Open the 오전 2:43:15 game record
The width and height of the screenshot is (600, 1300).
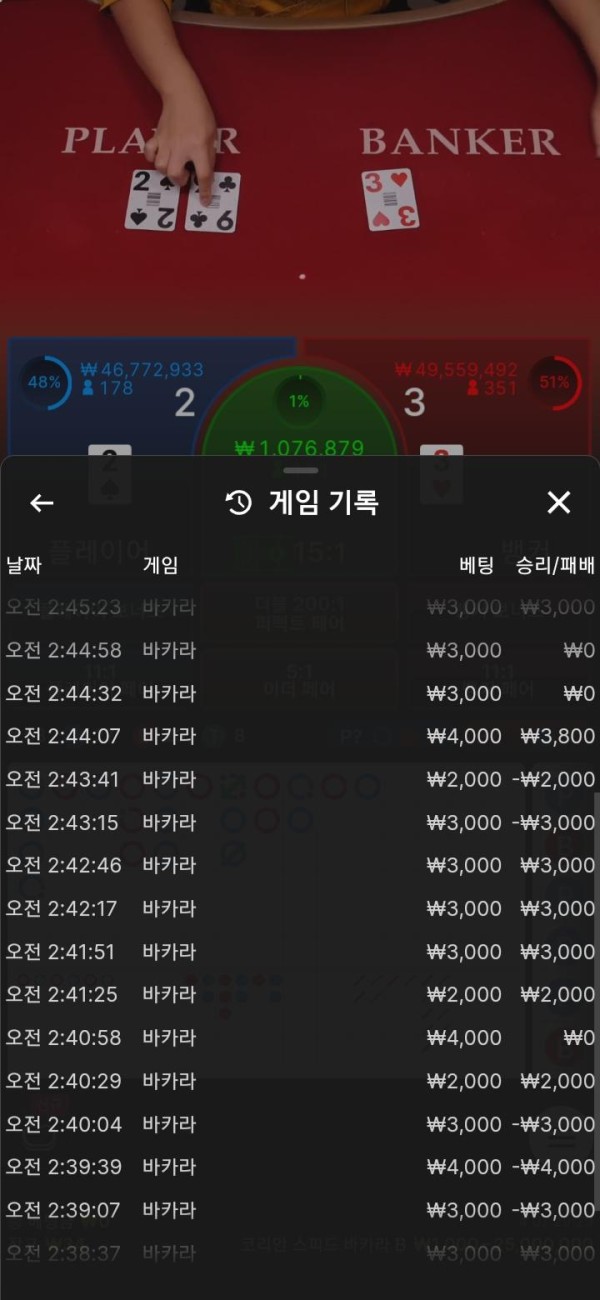pos(300,822)
